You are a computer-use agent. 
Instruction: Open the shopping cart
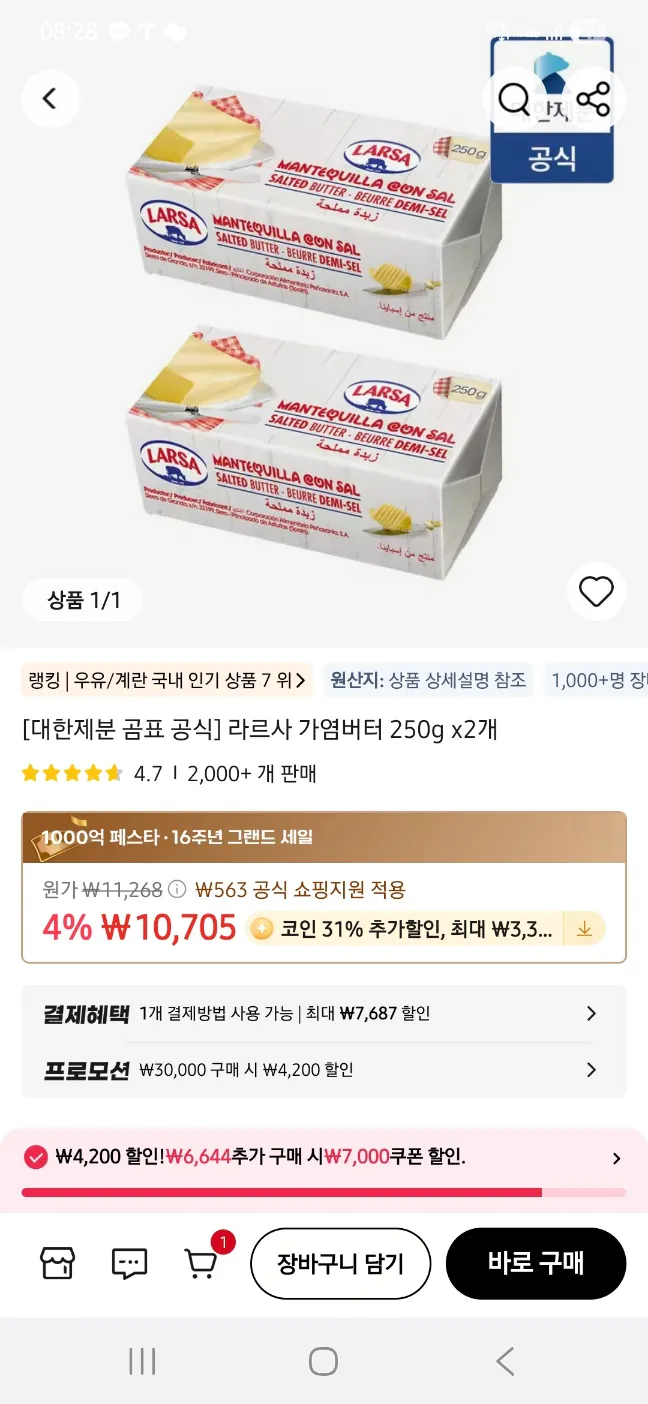pyautogui.click(x=202, y=1263)
